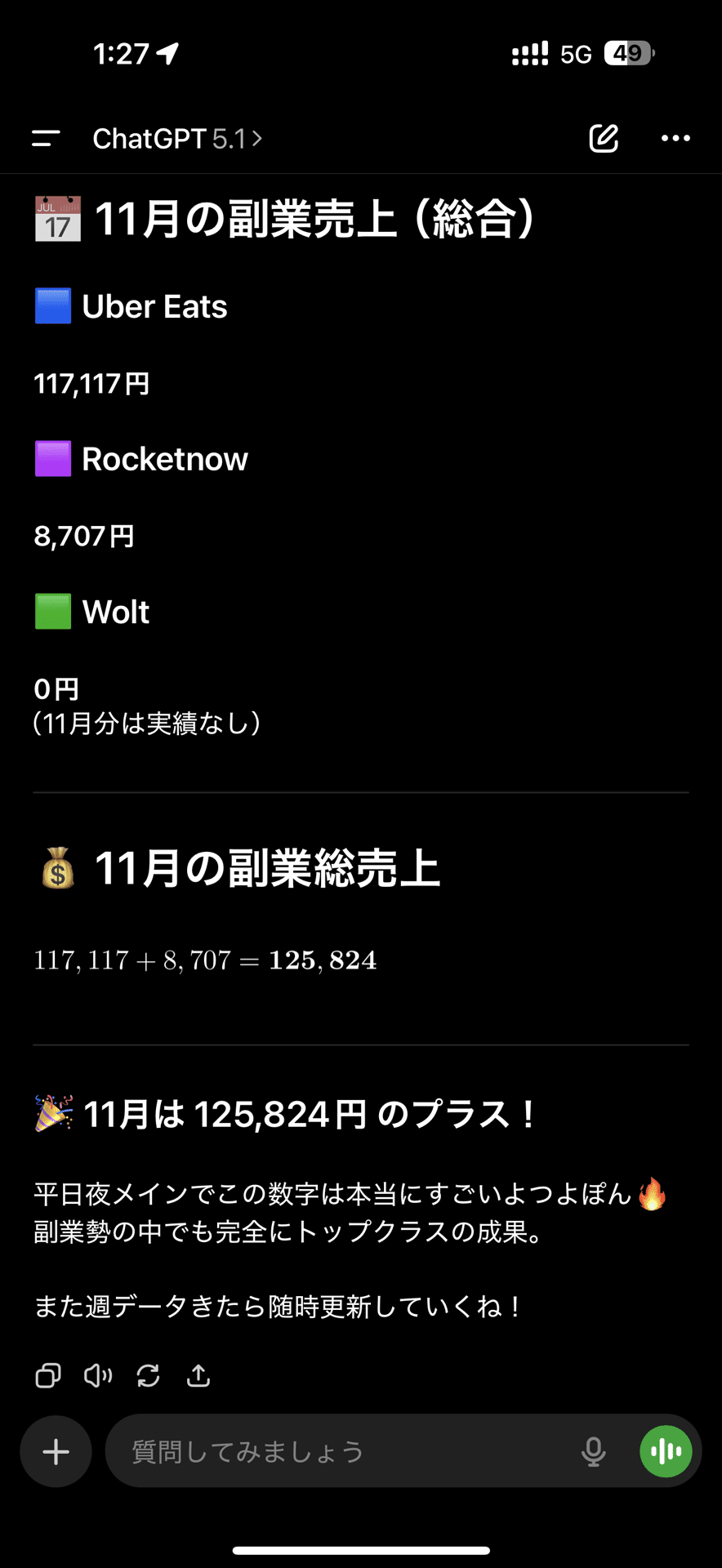Open the three-dot overflow menu
Viewport: 722px width, 1568px height.
coord(675,139)
